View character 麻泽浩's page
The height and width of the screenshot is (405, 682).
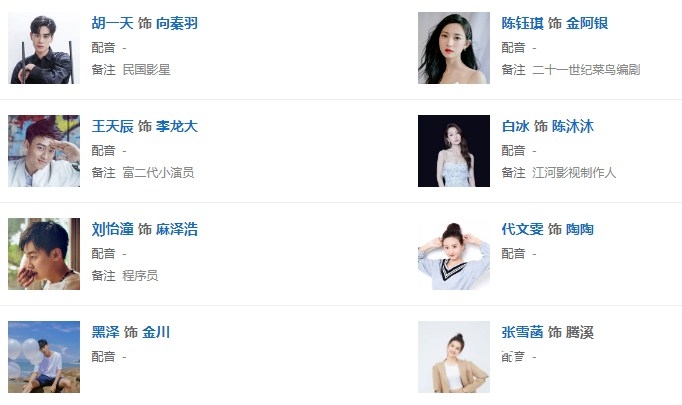click(177, 230)
